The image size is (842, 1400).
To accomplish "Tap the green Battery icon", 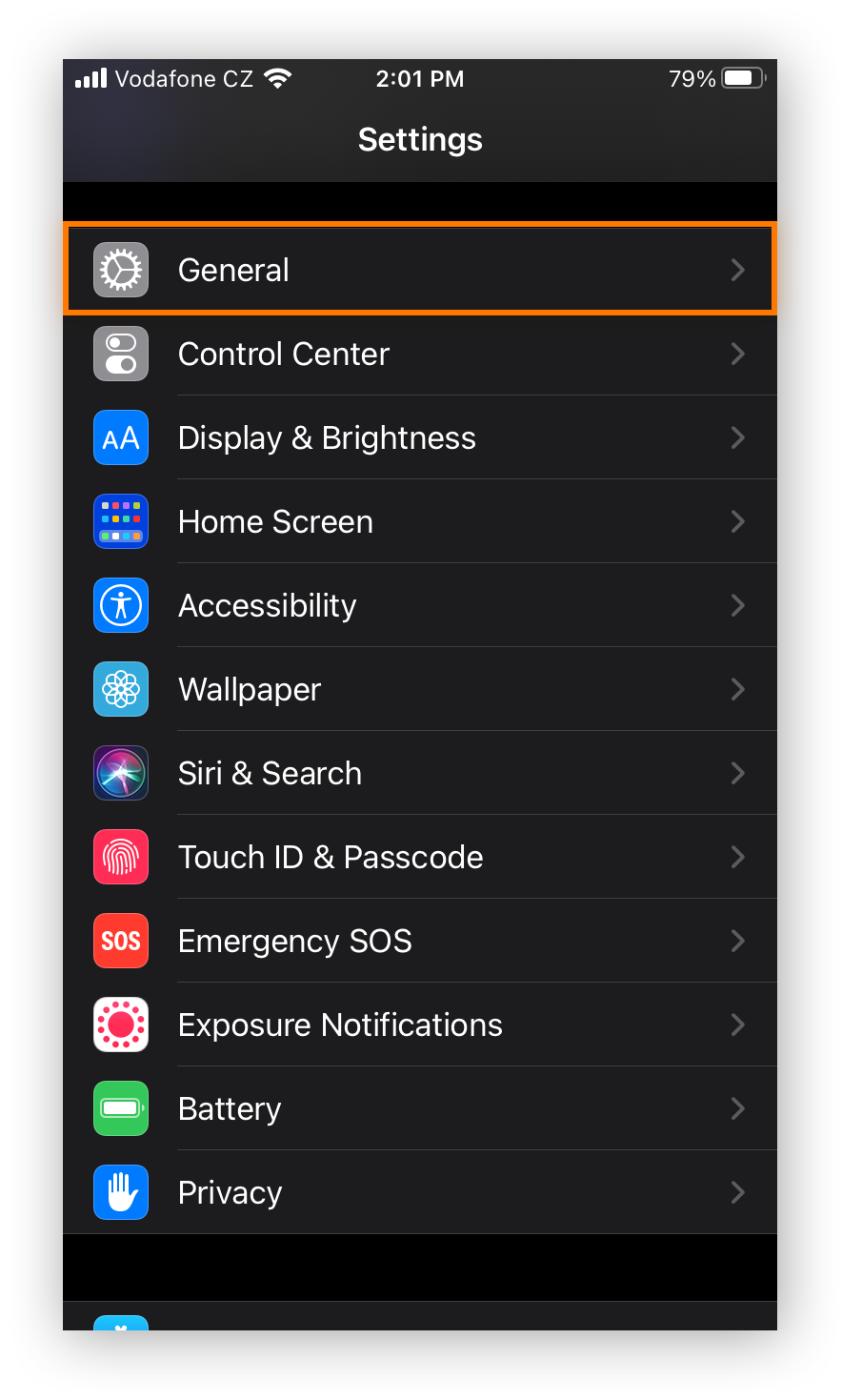I will (121, 1108).
